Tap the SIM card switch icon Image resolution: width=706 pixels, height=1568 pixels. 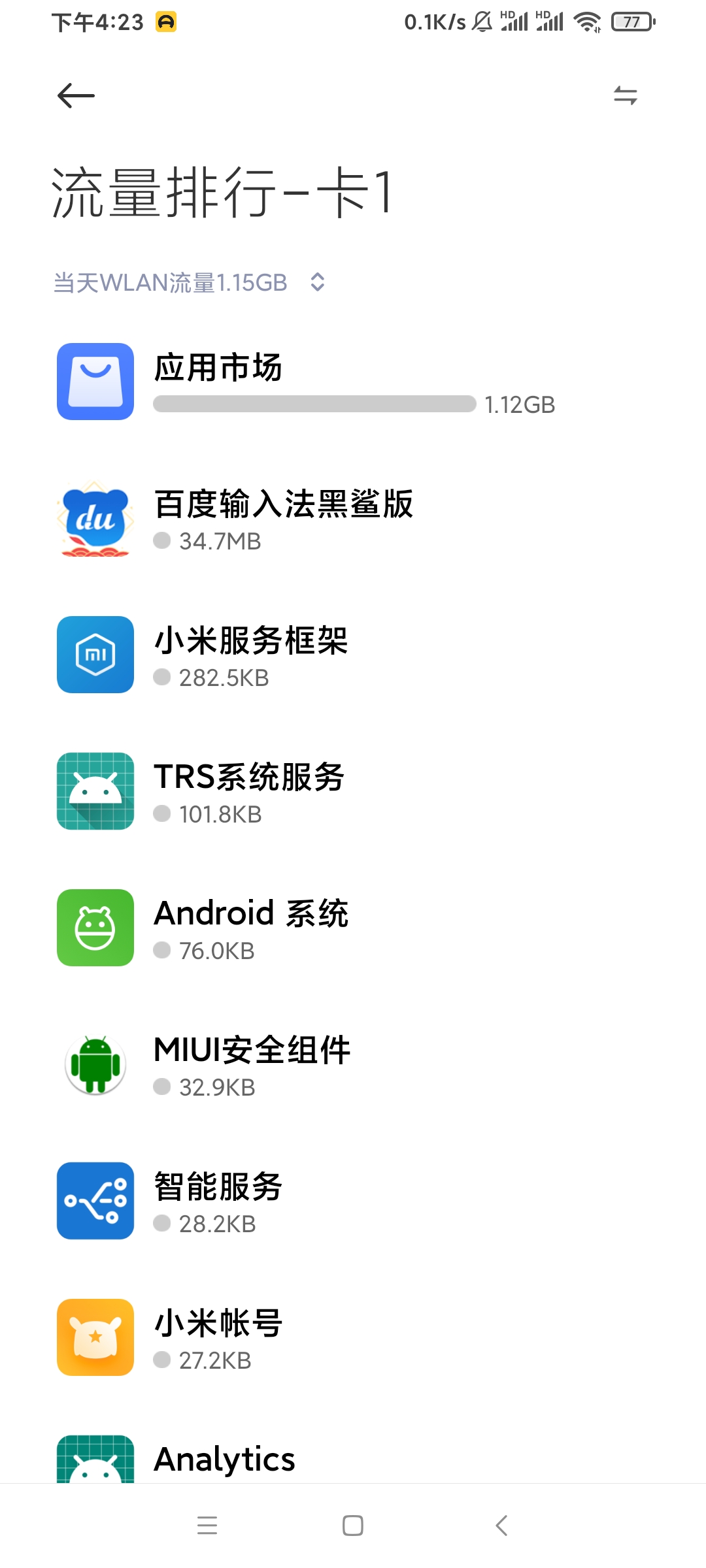pos(626,96)
